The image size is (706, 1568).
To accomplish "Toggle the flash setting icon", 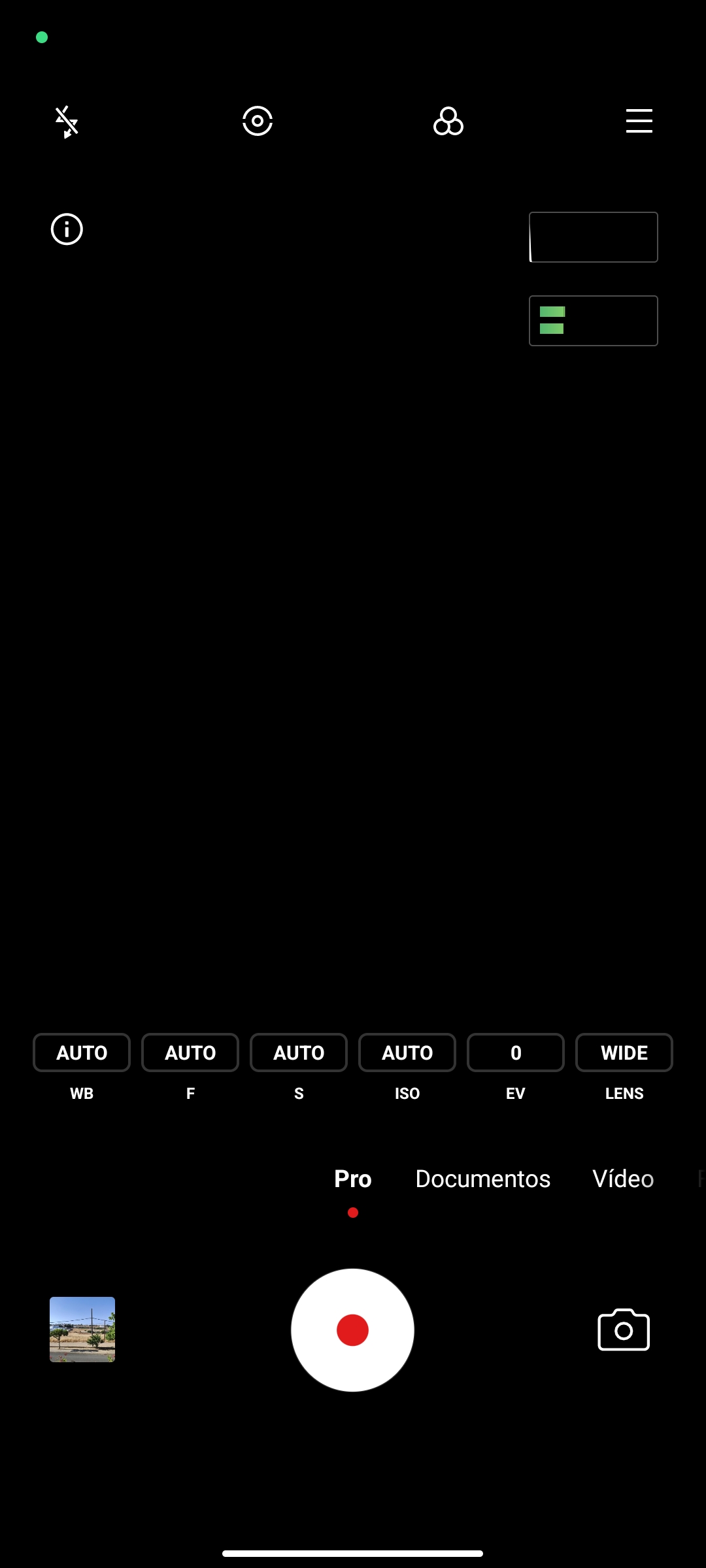I will point(67,122).
